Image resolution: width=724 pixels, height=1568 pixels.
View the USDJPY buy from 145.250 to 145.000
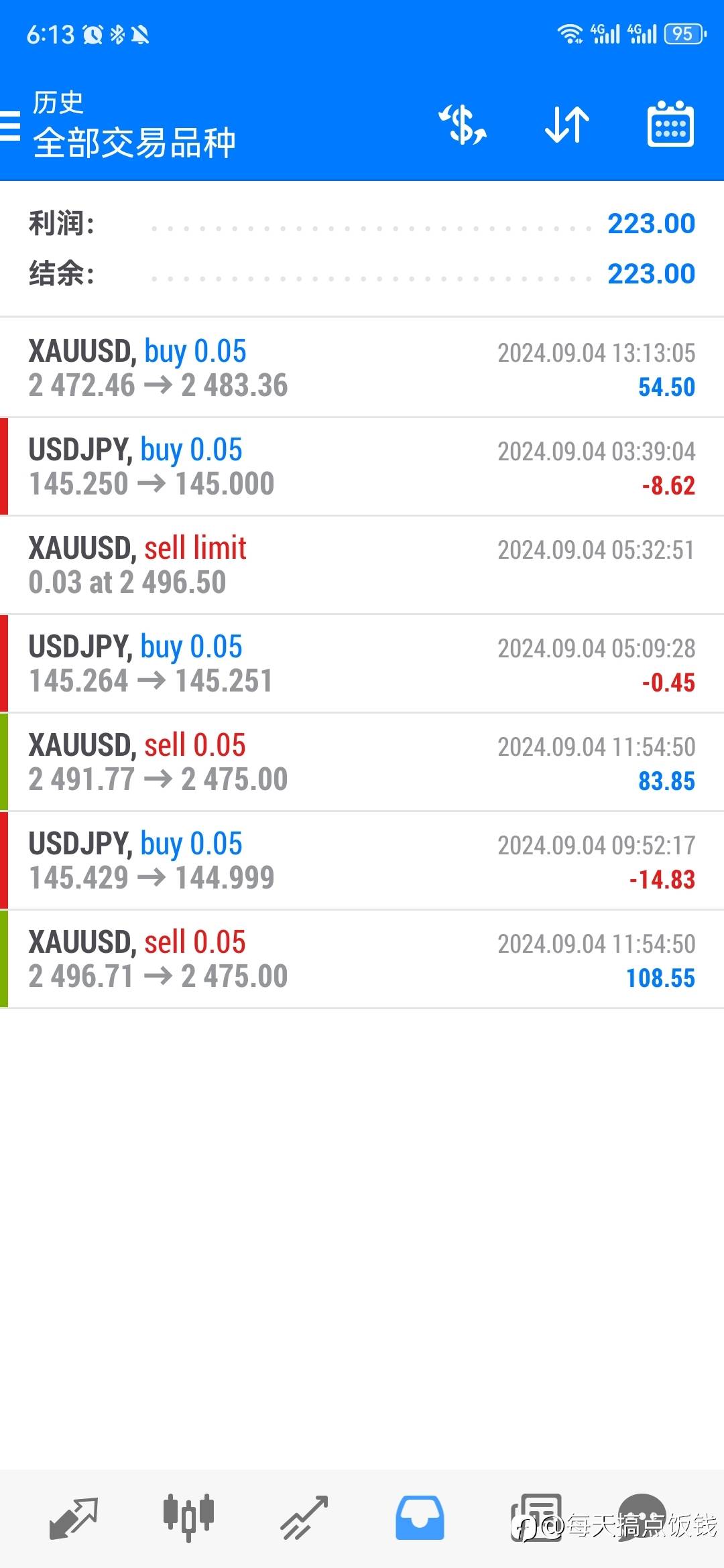pyautogui.click(x=362, y=466)
